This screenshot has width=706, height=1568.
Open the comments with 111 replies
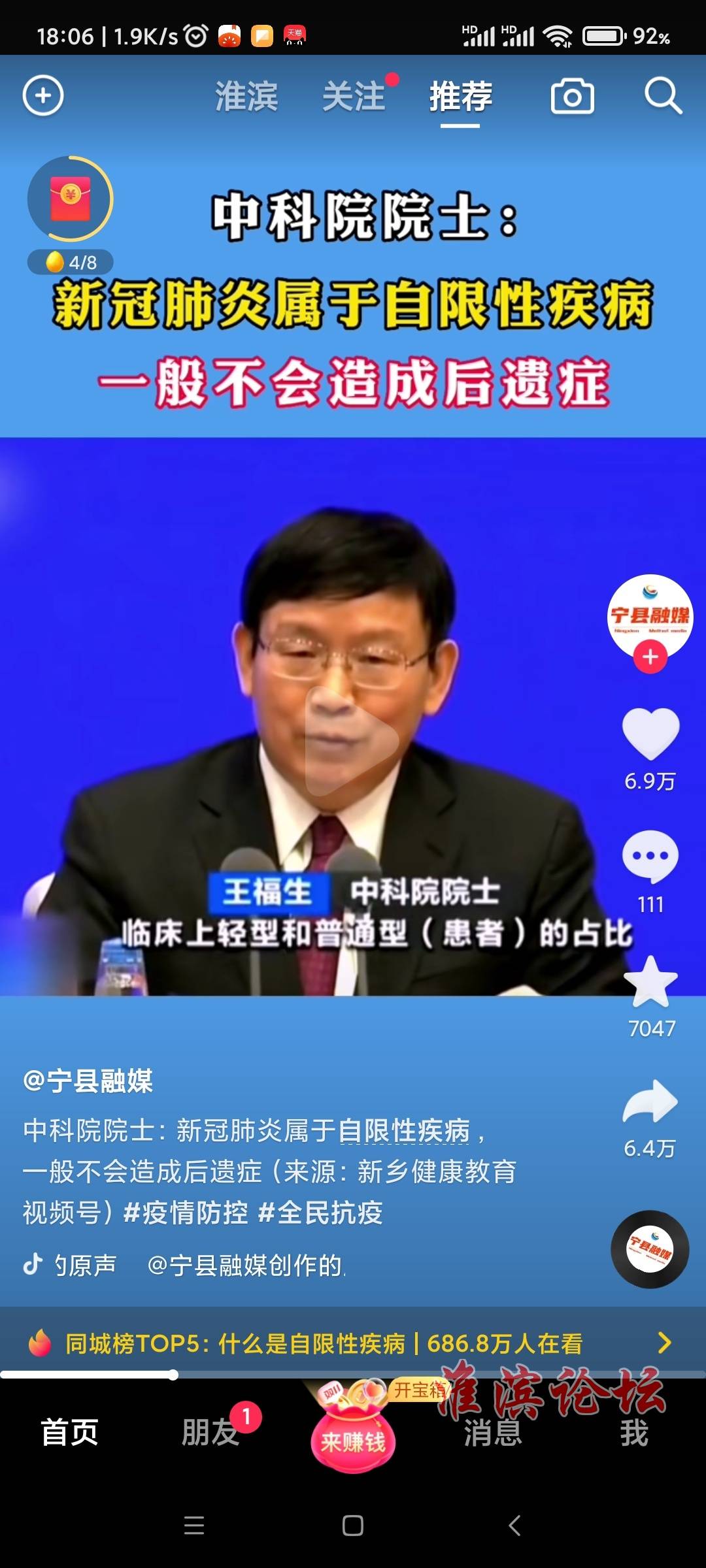click(x=650, y=857)
